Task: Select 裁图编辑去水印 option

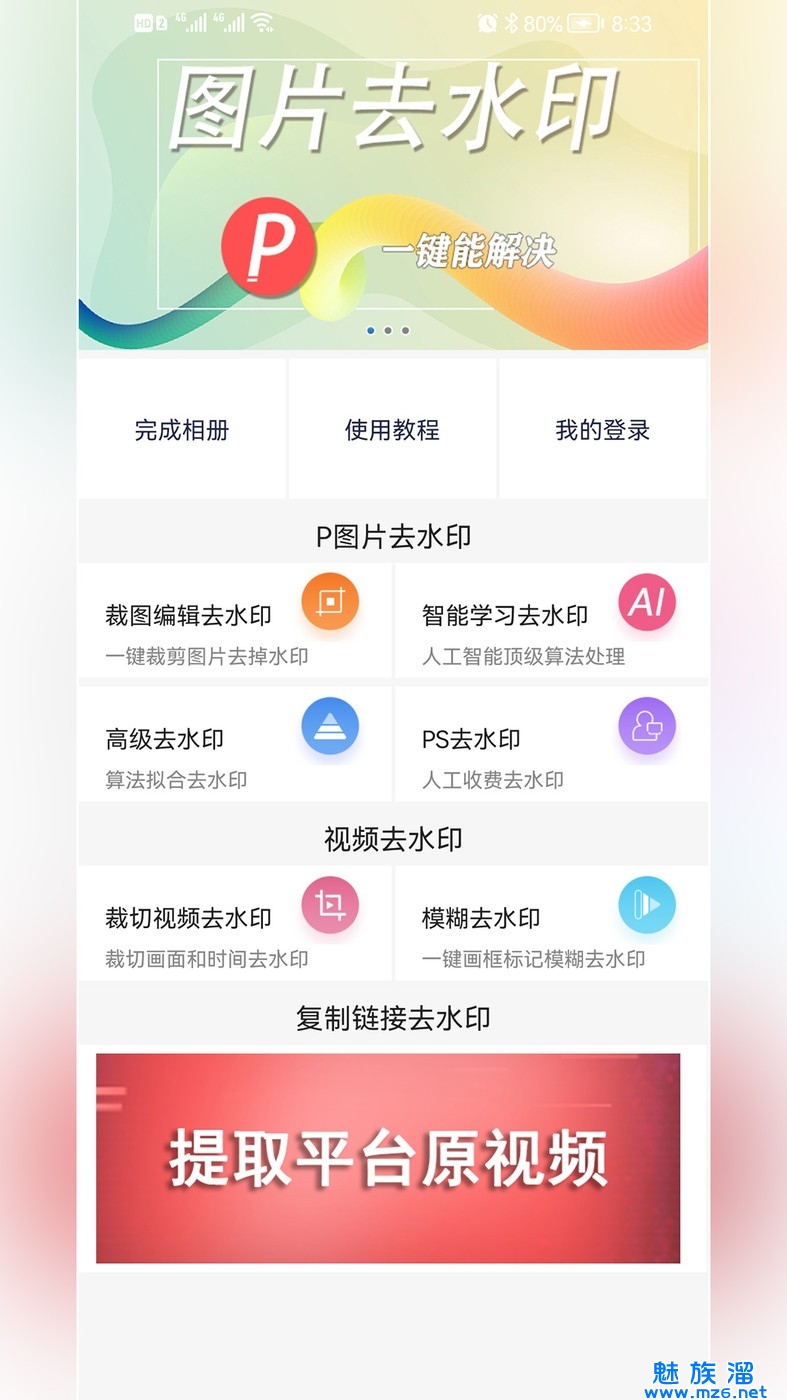Action: tap(234, 621)
